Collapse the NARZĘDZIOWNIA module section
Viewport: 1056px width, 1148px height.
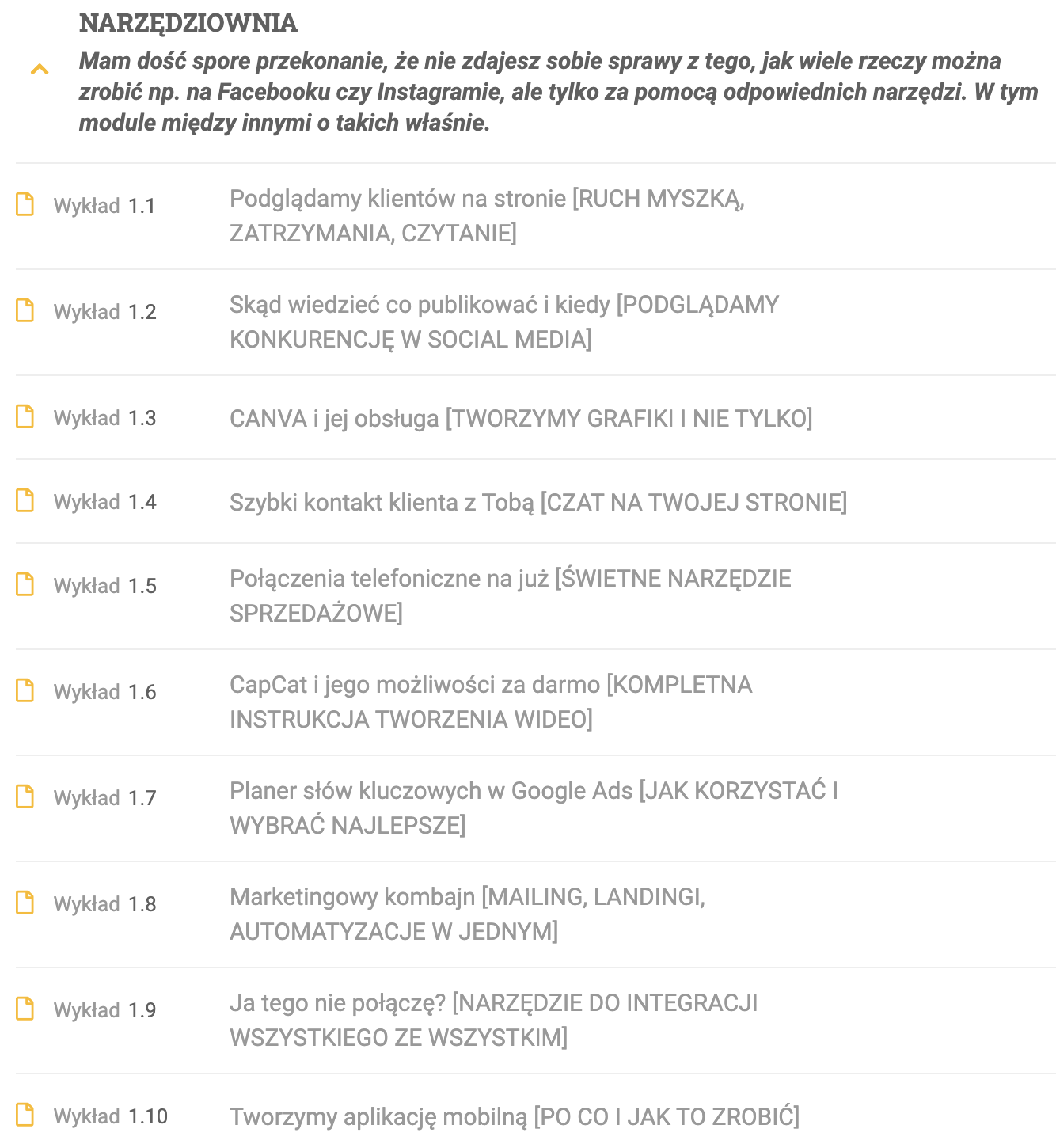click(x=40, y=70)
